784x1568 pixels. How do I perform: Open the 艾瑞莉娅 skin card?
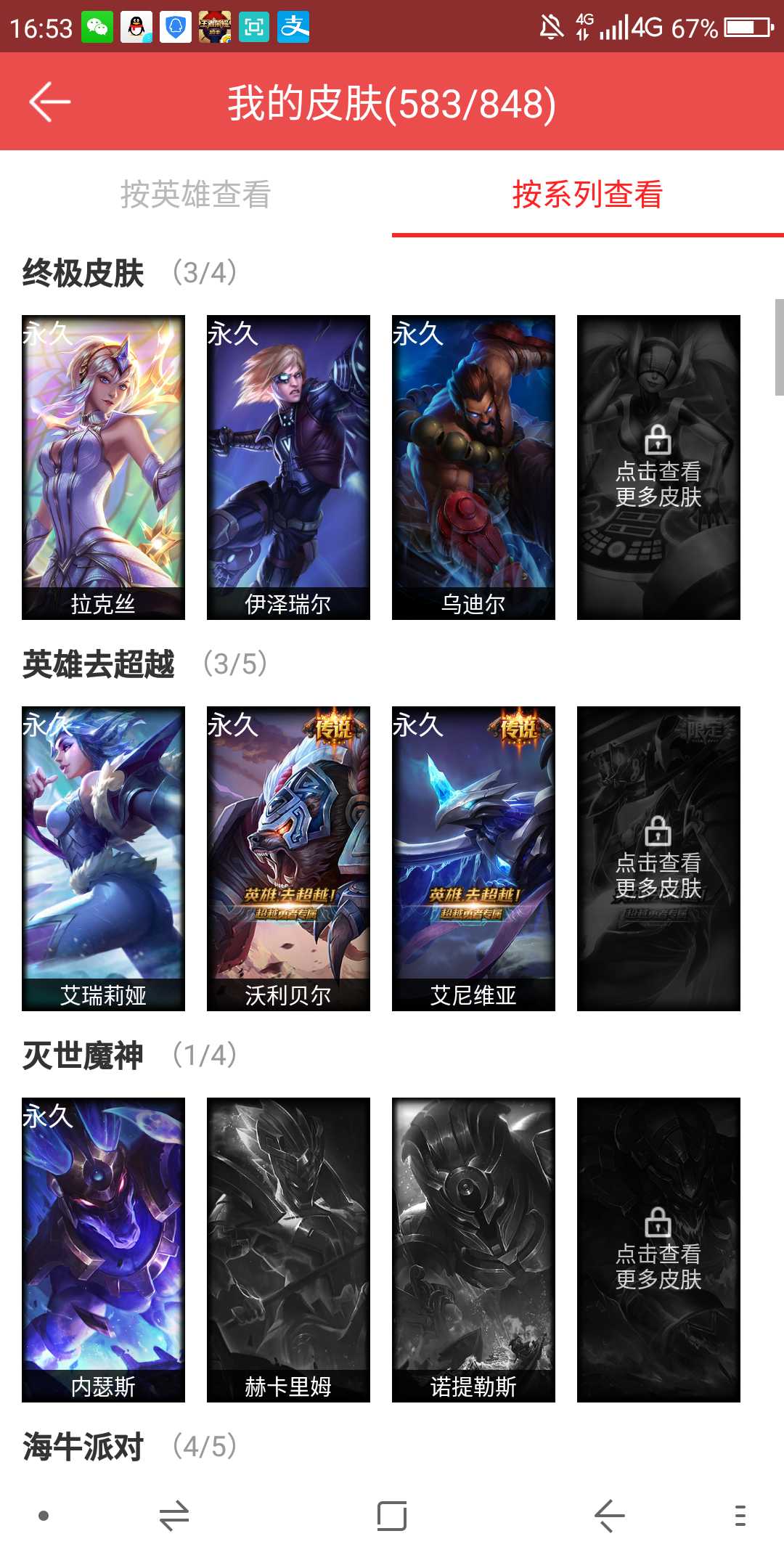click(103, 858)
